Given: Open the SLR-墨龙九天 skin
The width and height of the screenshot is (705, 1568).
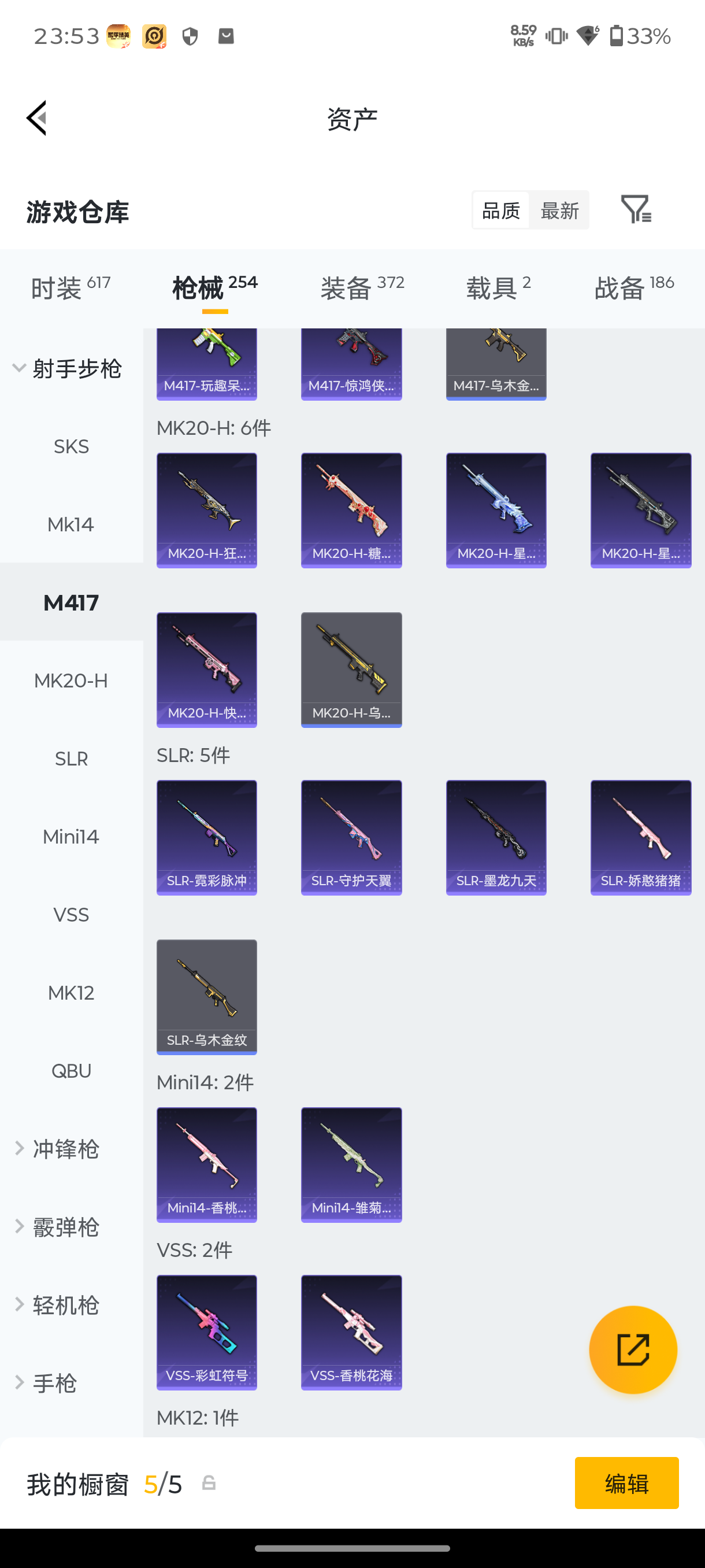Looking at the screenshot, I should point(496,838).
